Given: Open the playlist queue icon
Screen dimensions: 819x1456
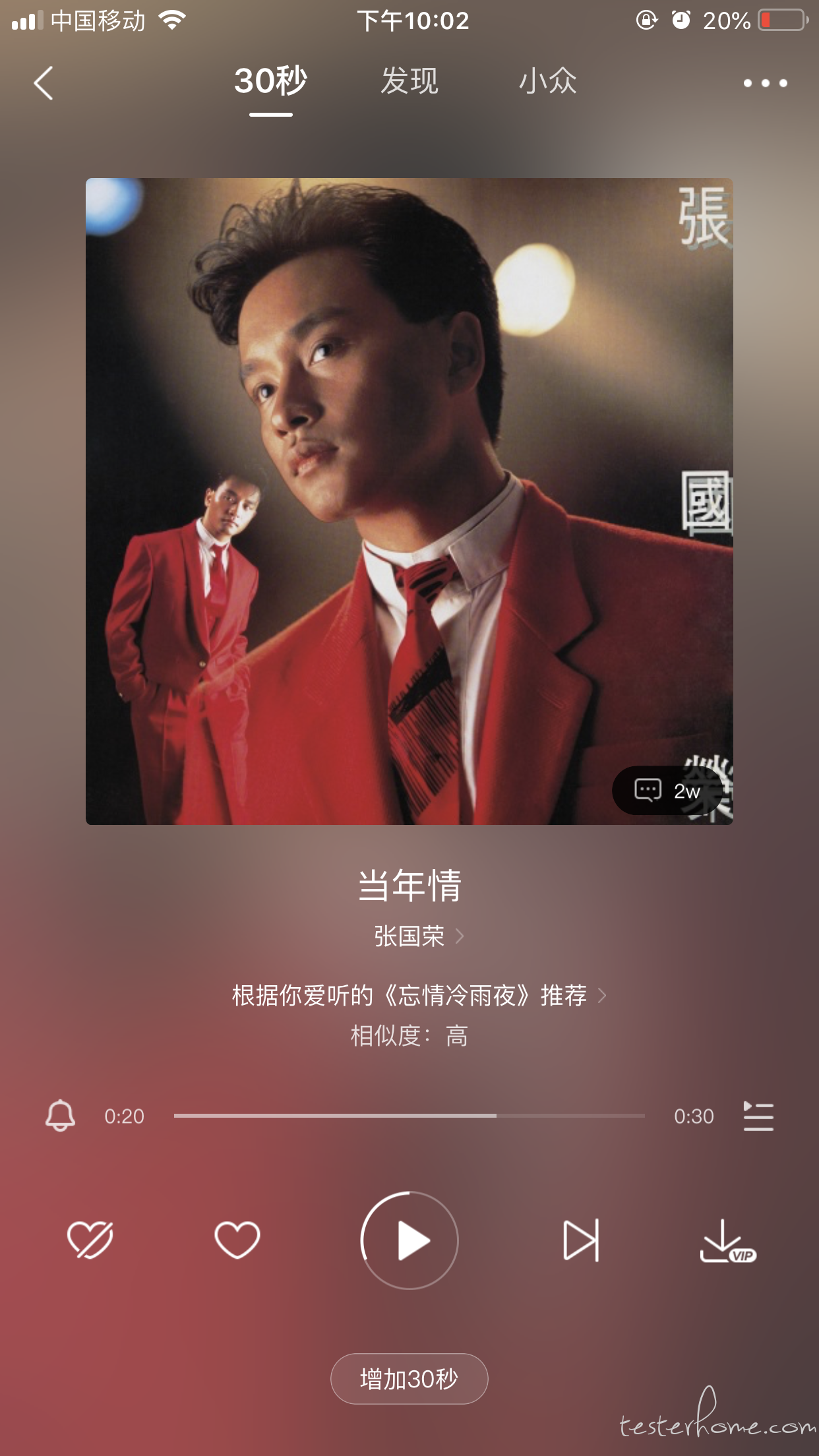Looking at the screenshot, I should coord(758,1116).
